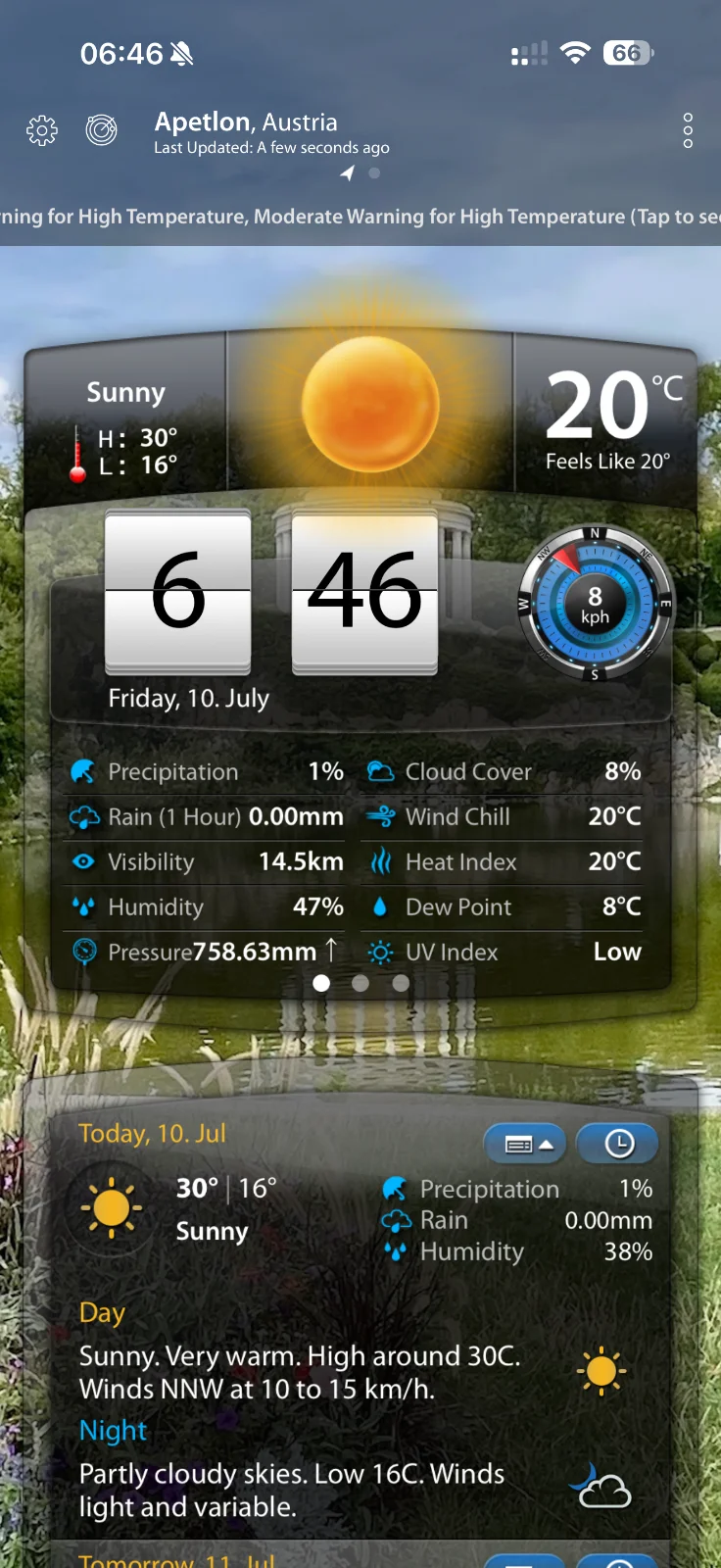Viewport: 721px width, 1568px height.
Task: Open the radar icon next to settings
Action: (101, 129)
